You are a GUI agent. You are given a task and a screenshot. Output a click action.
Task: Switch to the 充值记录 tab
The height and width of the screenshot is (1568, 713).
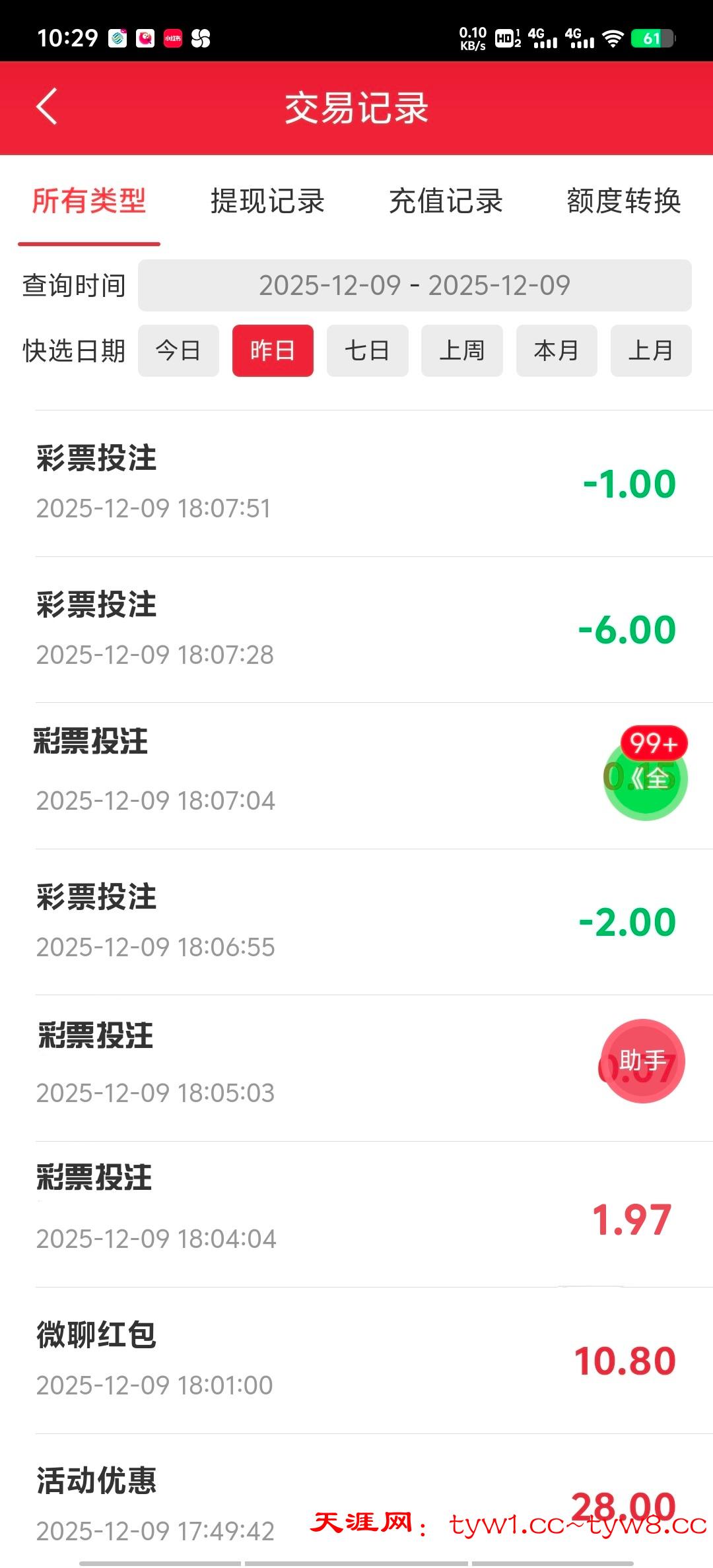pos(446,201)
